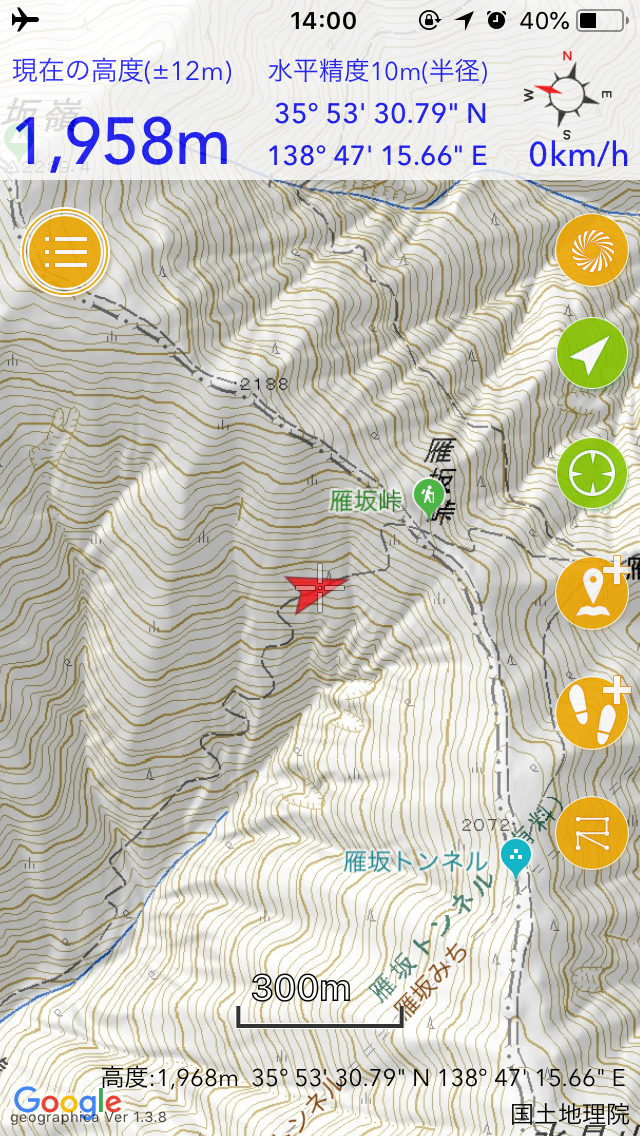Tap the green arrow to follow current location
640x1136 pixels.
click(591, 353)
